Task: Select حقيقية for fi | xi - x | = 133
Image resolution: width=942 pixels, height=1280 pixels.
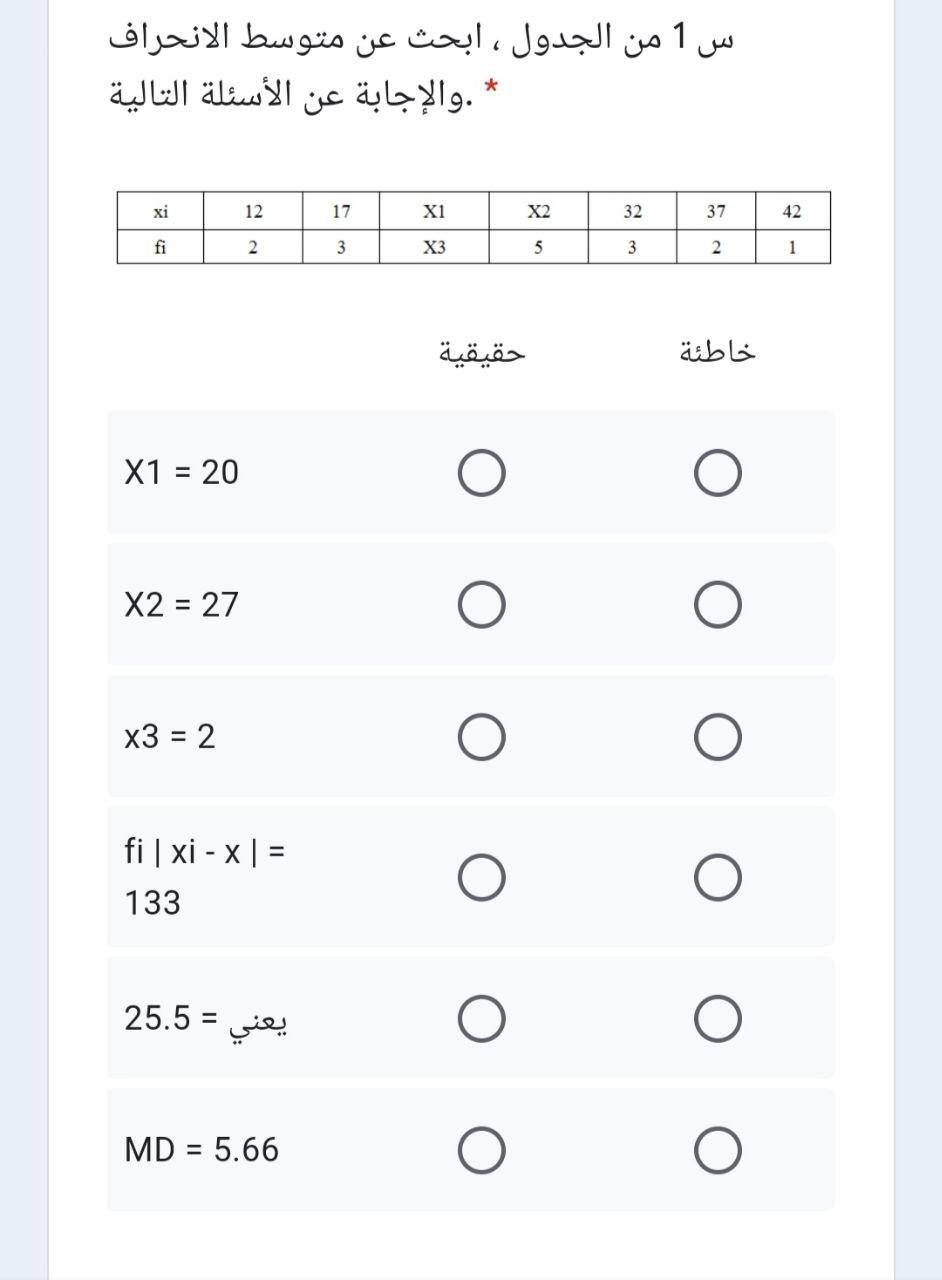Action: click(481, 877)
